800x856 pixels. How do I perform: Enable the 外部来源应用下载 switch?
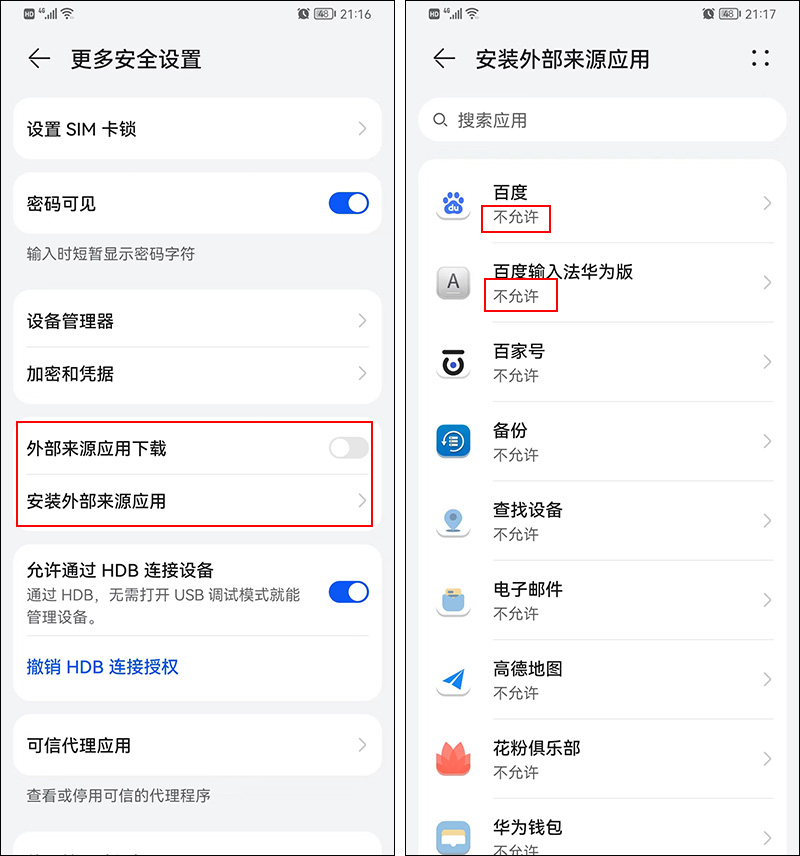(x=348, y=448)
